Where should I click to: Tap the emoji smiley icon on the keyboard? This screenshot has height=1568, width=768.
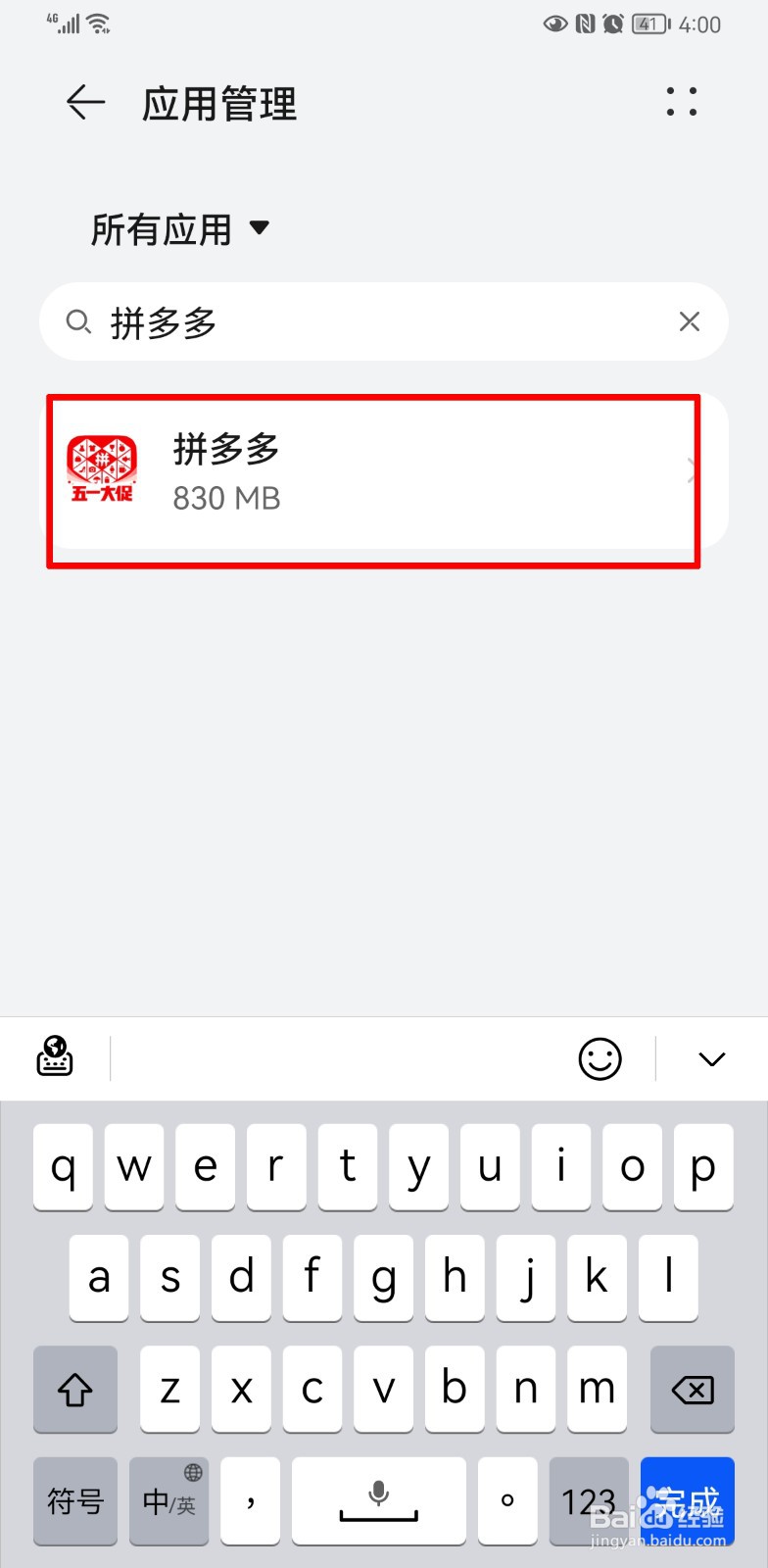tap(600, 1058)
